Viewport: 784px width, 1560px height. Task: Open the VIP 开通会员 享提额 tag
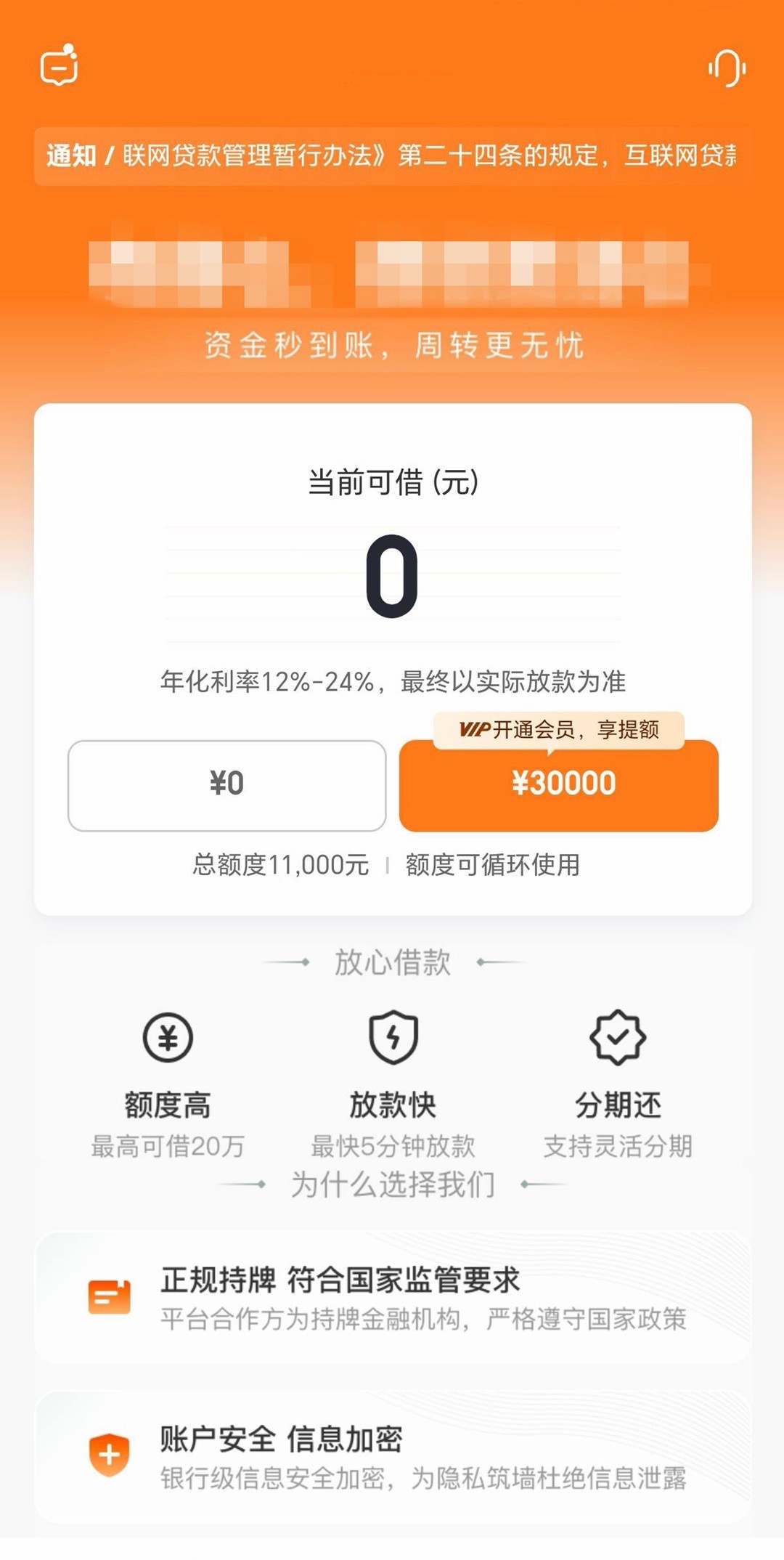coord(559,729)
